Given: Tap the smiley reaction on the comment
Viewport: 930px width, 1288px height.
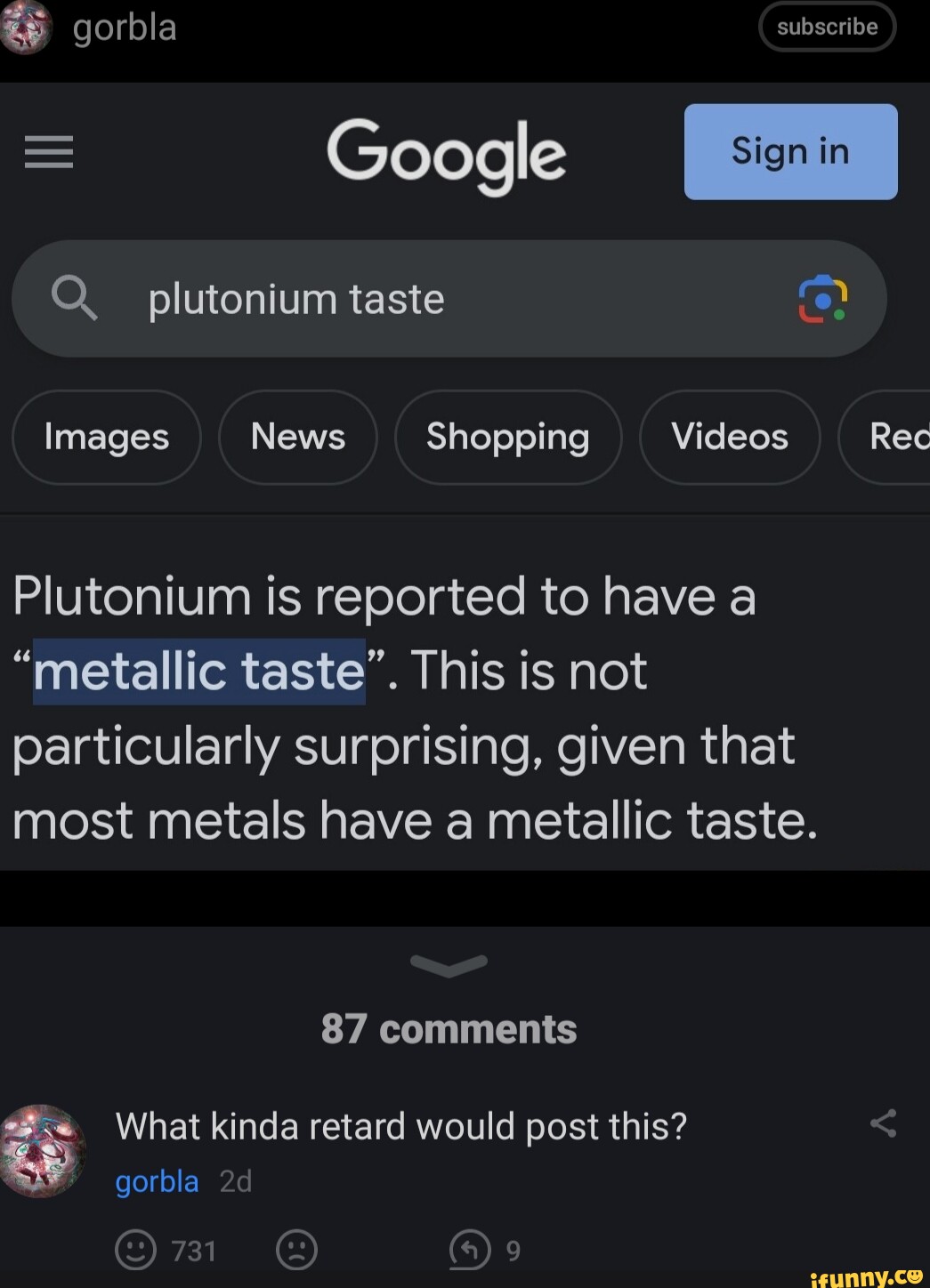Looking at the screenshot, I should coord(135,1249).
